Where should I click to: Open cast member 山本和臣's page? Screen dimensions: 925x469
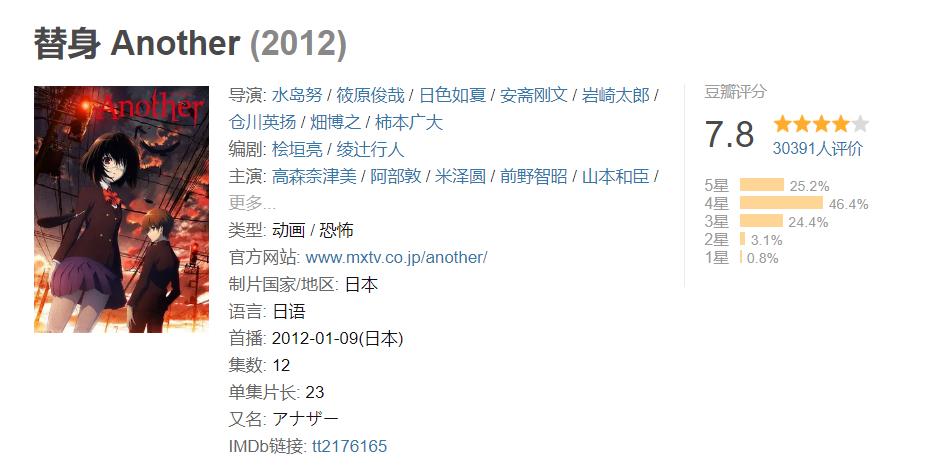[x=615, y=176]
